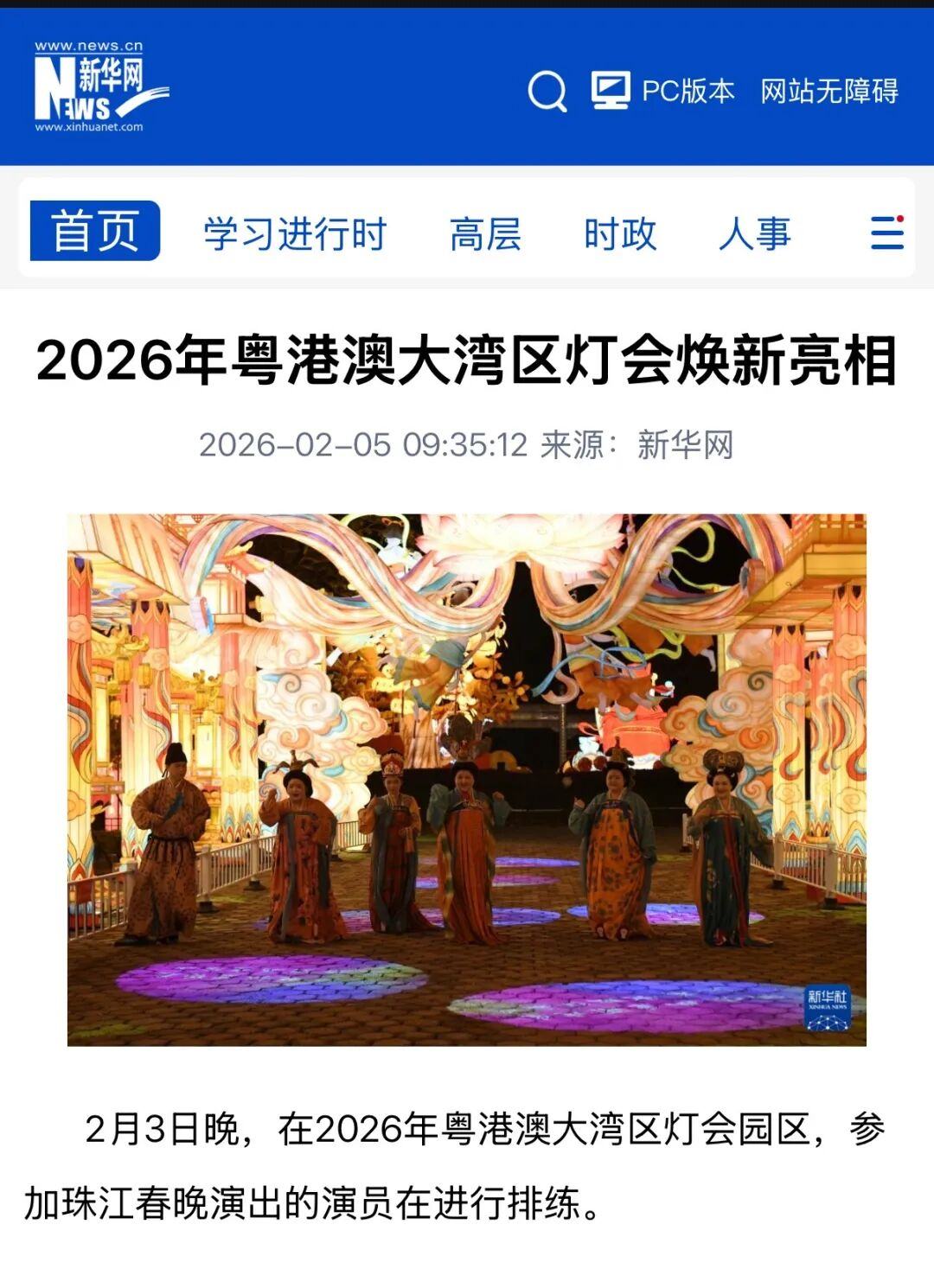Open 网站无障碍 accessibility mode
Image resolution: width=934 pixels, height=1288 pixels.
828,91
